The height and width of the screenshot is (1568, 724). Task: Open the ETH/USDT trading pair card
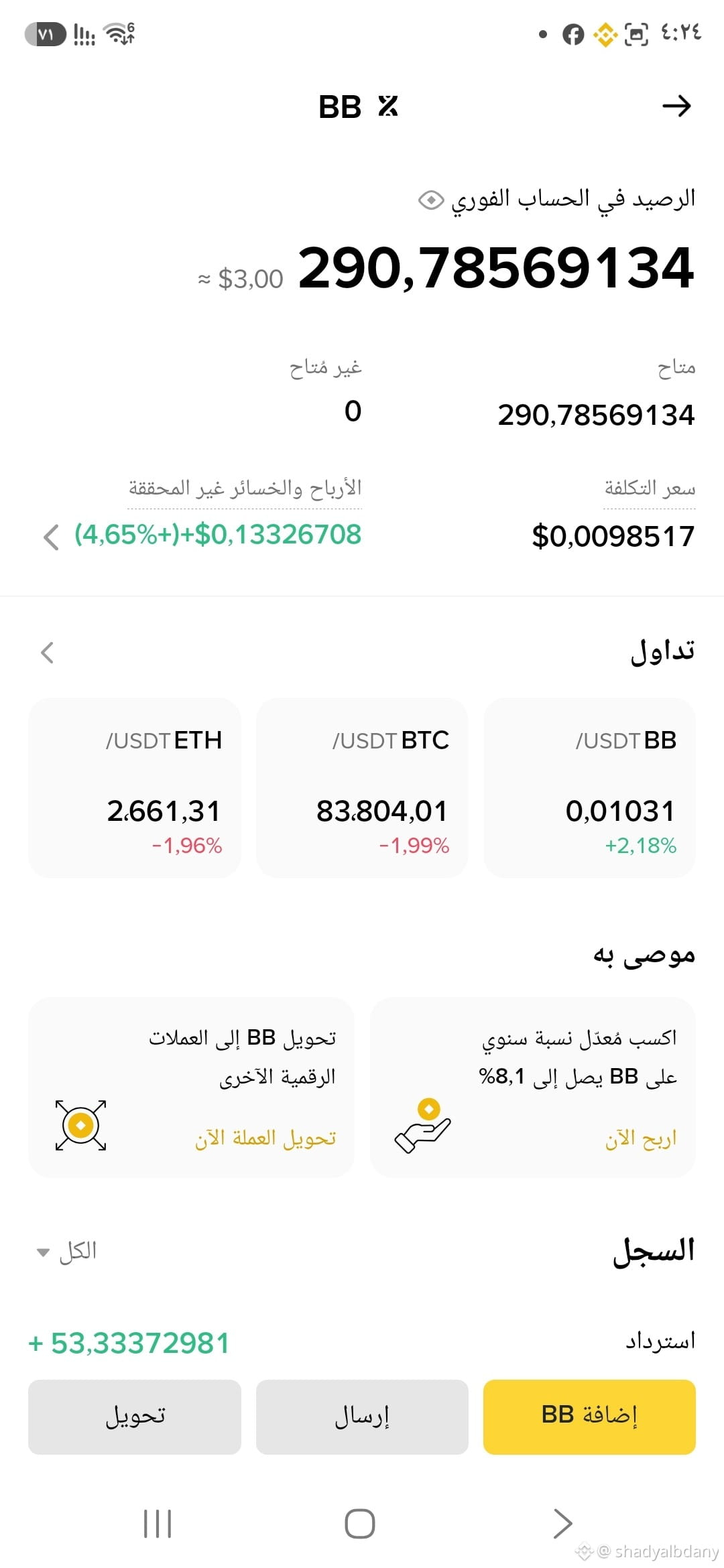pos(135,788)
